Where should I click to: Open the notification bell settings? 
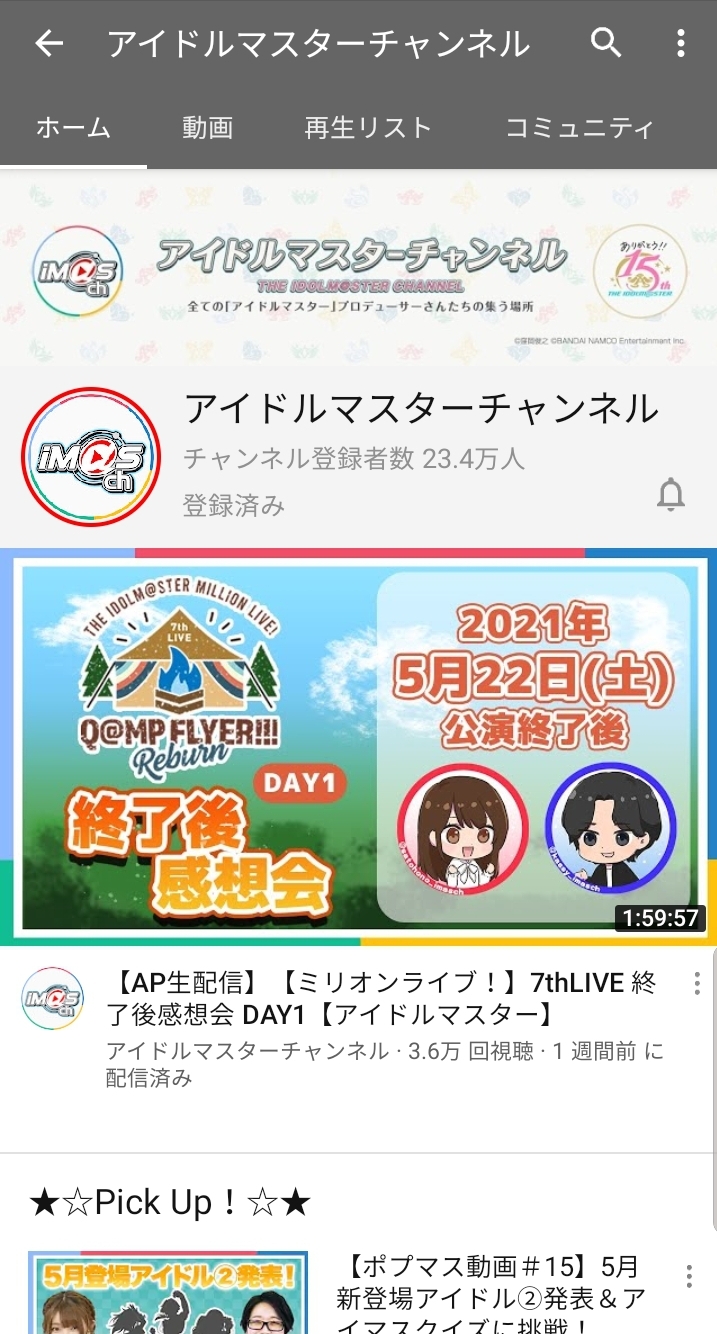671,494
